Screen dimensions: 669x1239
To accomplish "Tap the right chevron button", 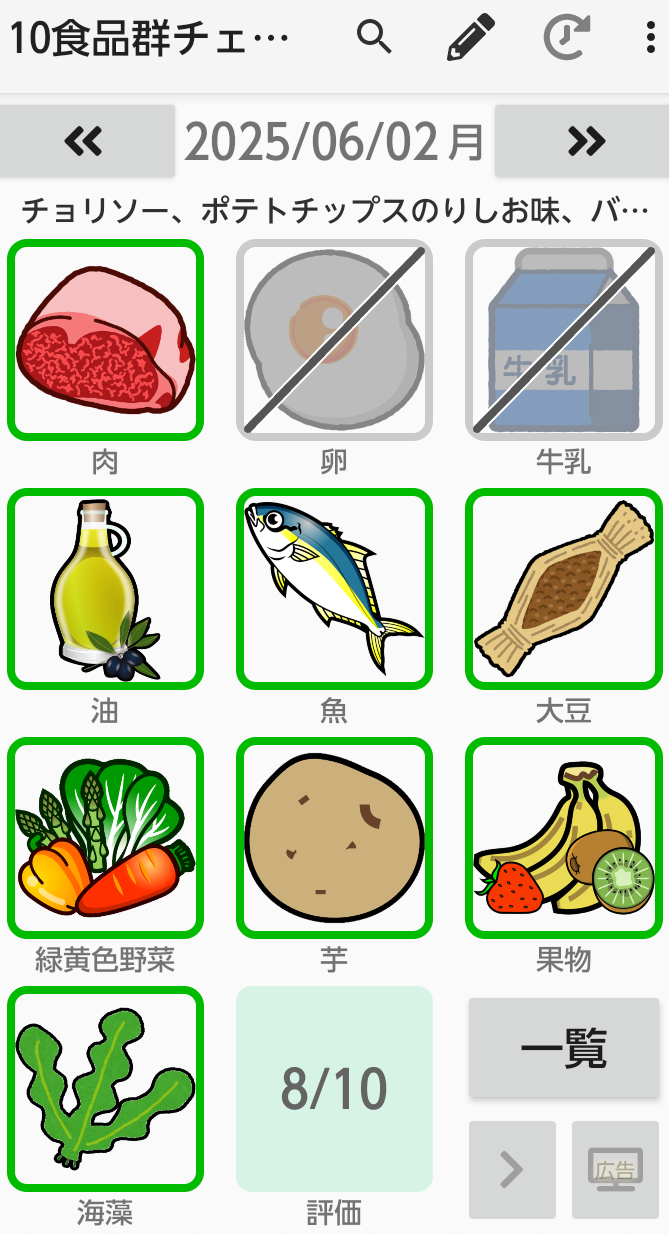I will tap(512, 1169).
